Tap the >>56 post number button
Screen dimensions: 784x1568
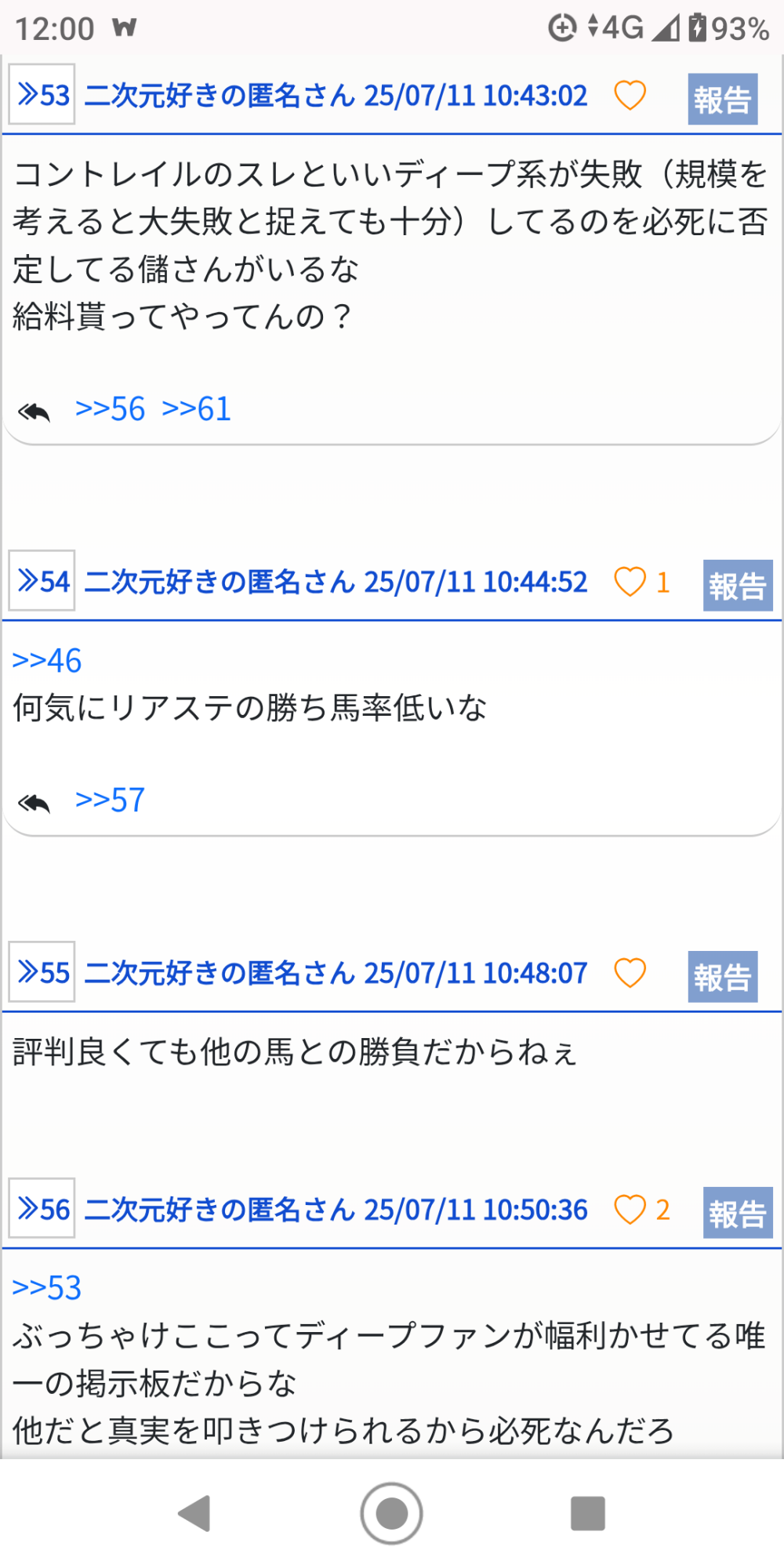(42, 1208)
